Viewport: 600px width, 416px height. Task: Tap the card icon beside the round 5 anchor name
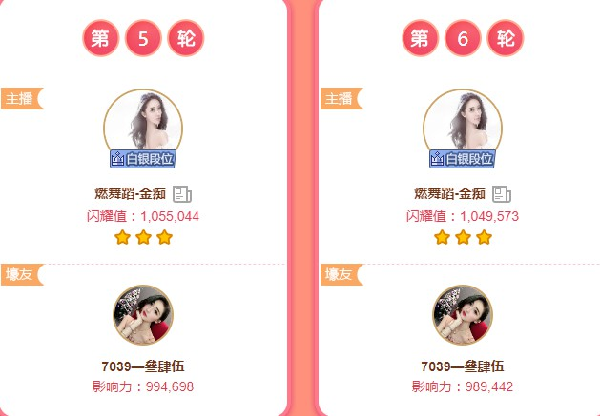182,194
